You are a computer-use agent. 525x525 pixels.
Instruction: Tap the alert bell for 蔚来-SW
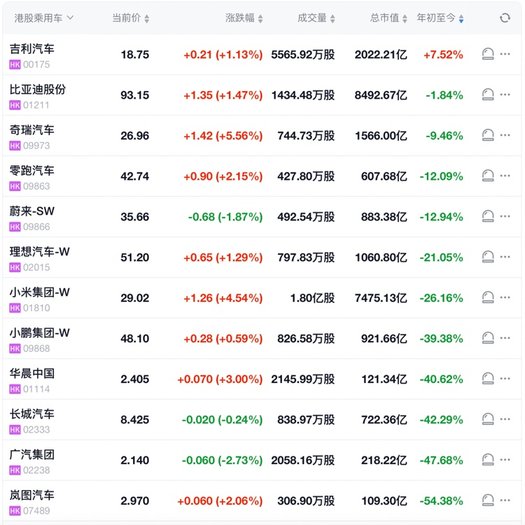pos(488,216)
